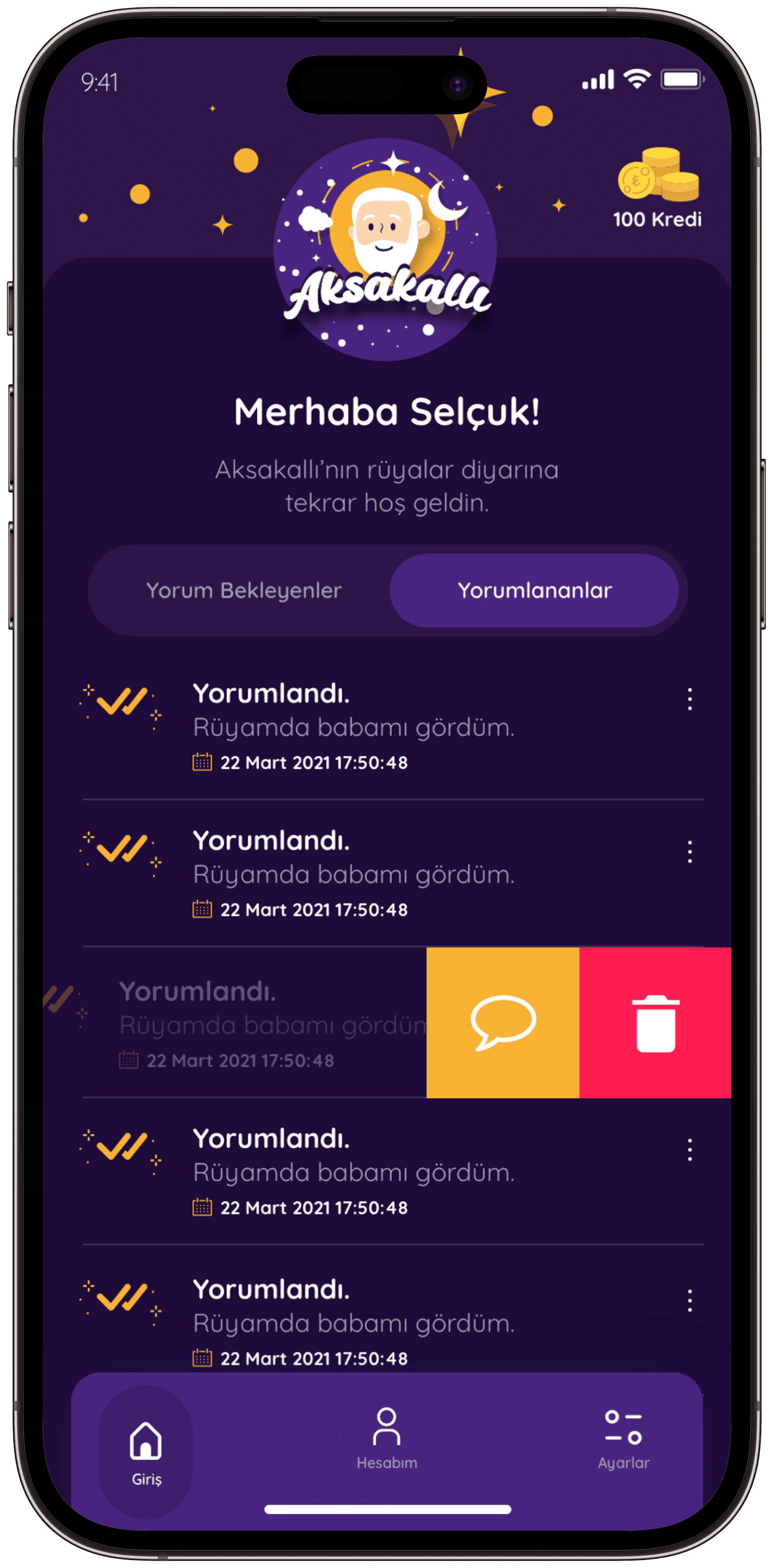Switch to the Yorum Bekleyenler tab
The height and width of the screenshot is (1568, 774).
coord(243,591)
